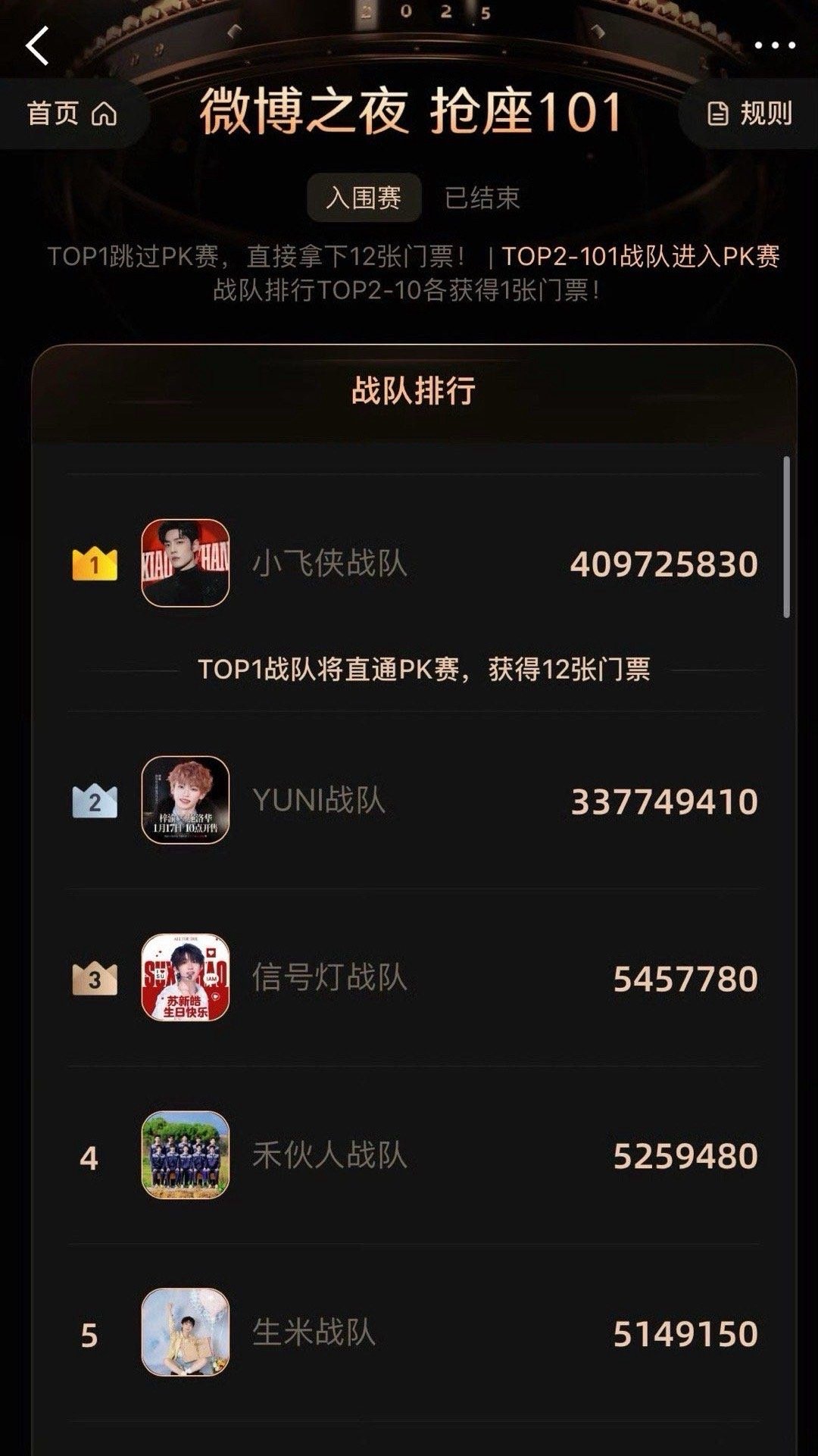Tap the home icon next to 首页
818x1456 pixels.
click(102, 114)
